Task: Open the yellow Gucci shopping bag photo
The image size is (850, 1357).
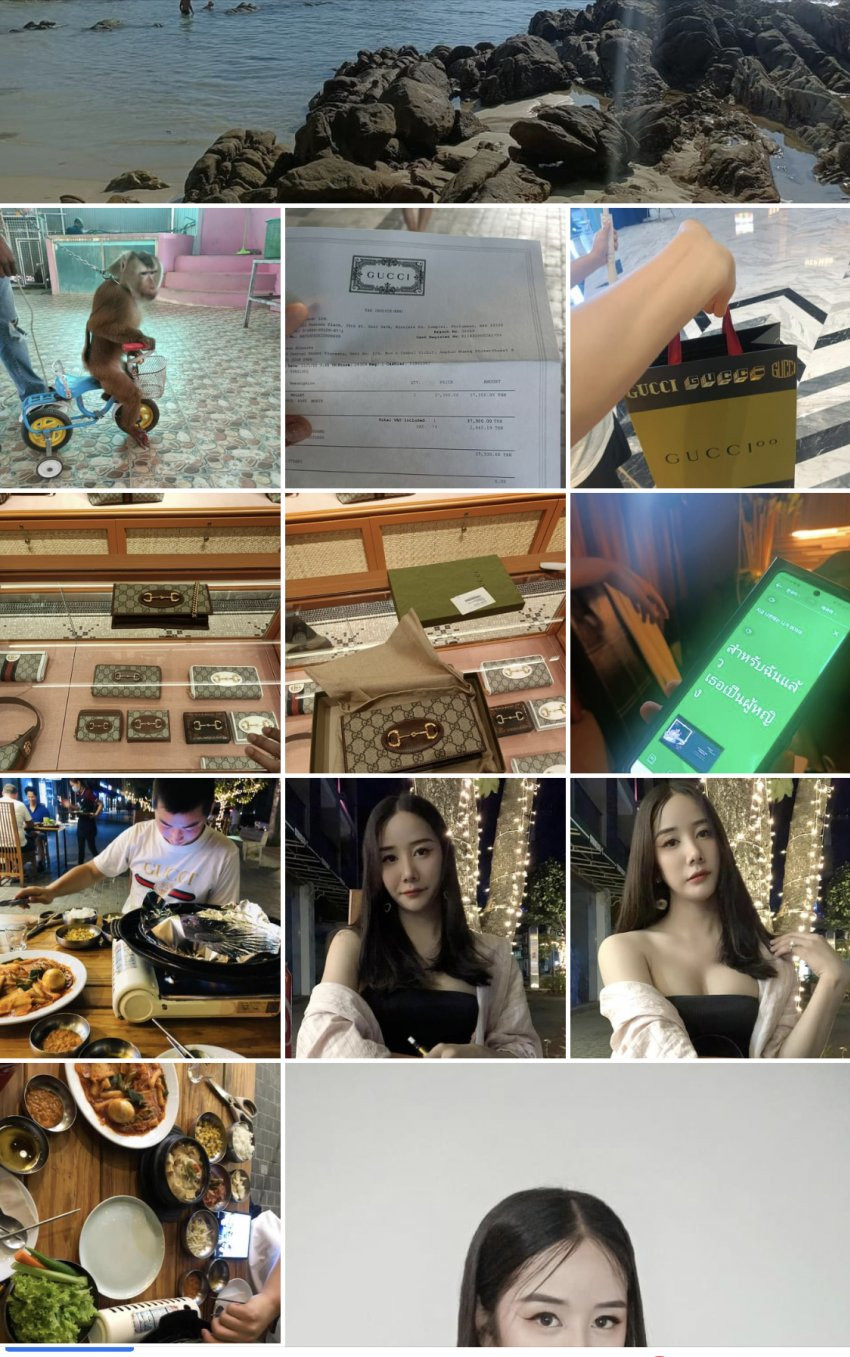Action: click(x=710, y=347)
